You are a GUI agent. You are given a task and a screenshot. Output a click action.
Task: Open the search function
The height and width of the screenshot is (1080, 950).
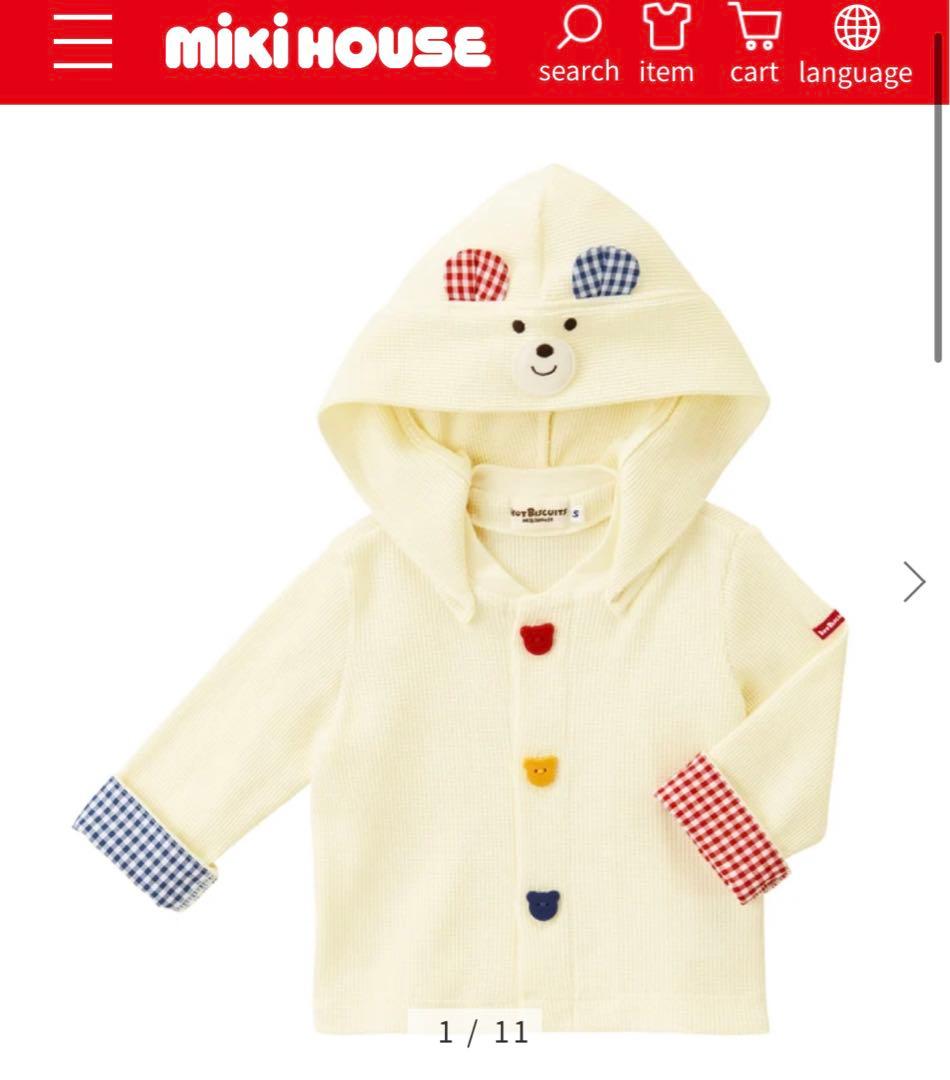coord(579,44)
